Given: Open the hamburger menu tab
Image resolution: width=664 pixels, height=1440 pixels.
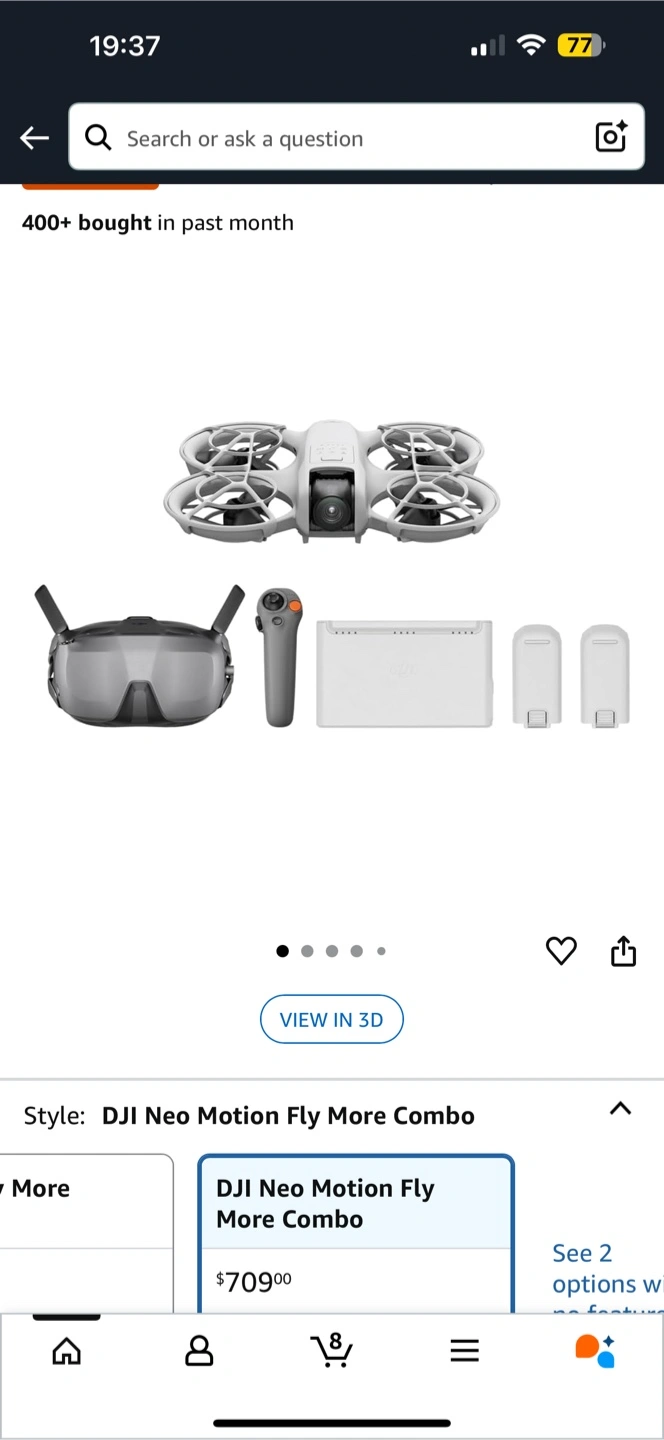Looking at the screenshot, I should pyautogui.click(x=464, y=1351).
